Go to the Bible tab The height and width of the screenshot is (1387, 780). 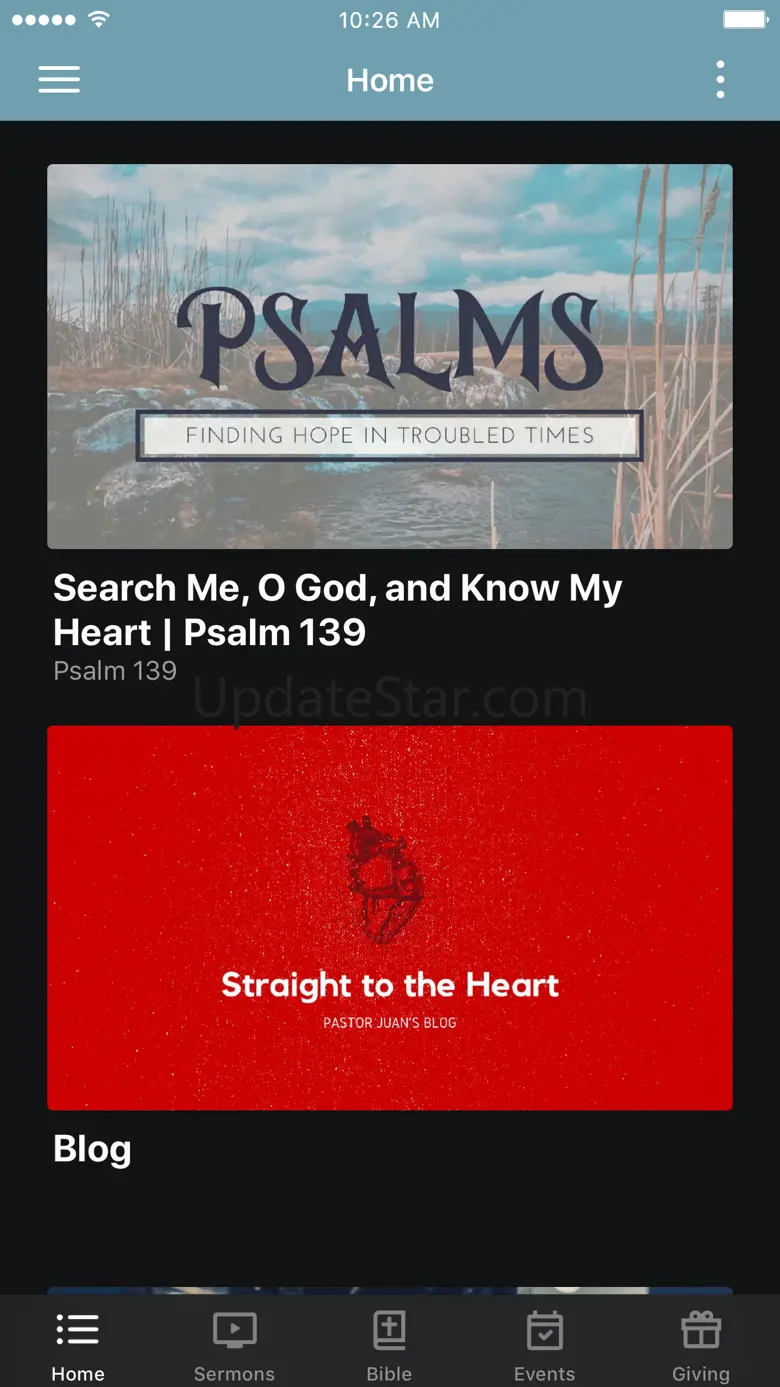[x=389, y=1345]
